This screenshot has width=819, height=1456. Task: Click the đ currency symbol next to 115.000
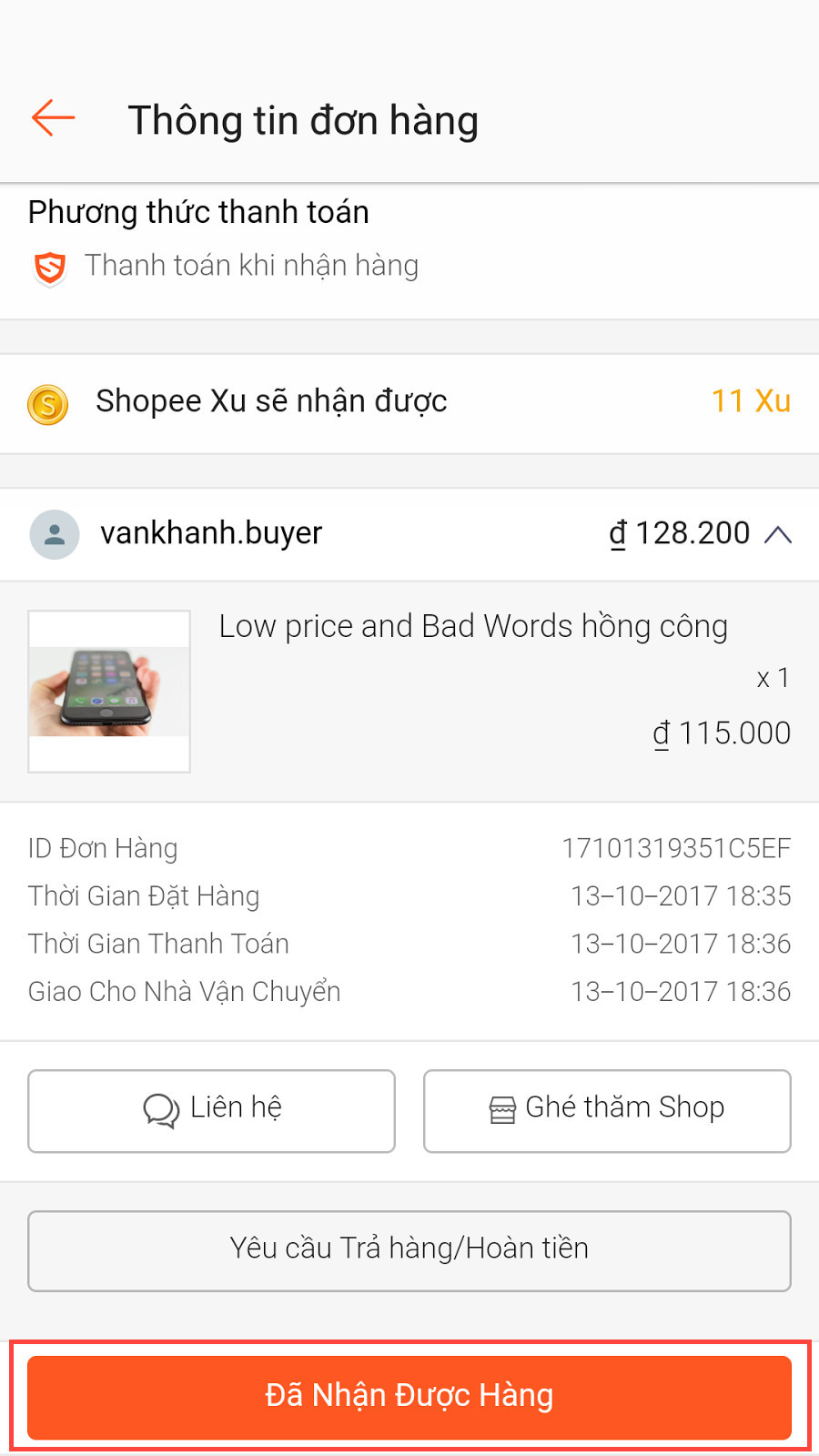[x=663, y=733]
